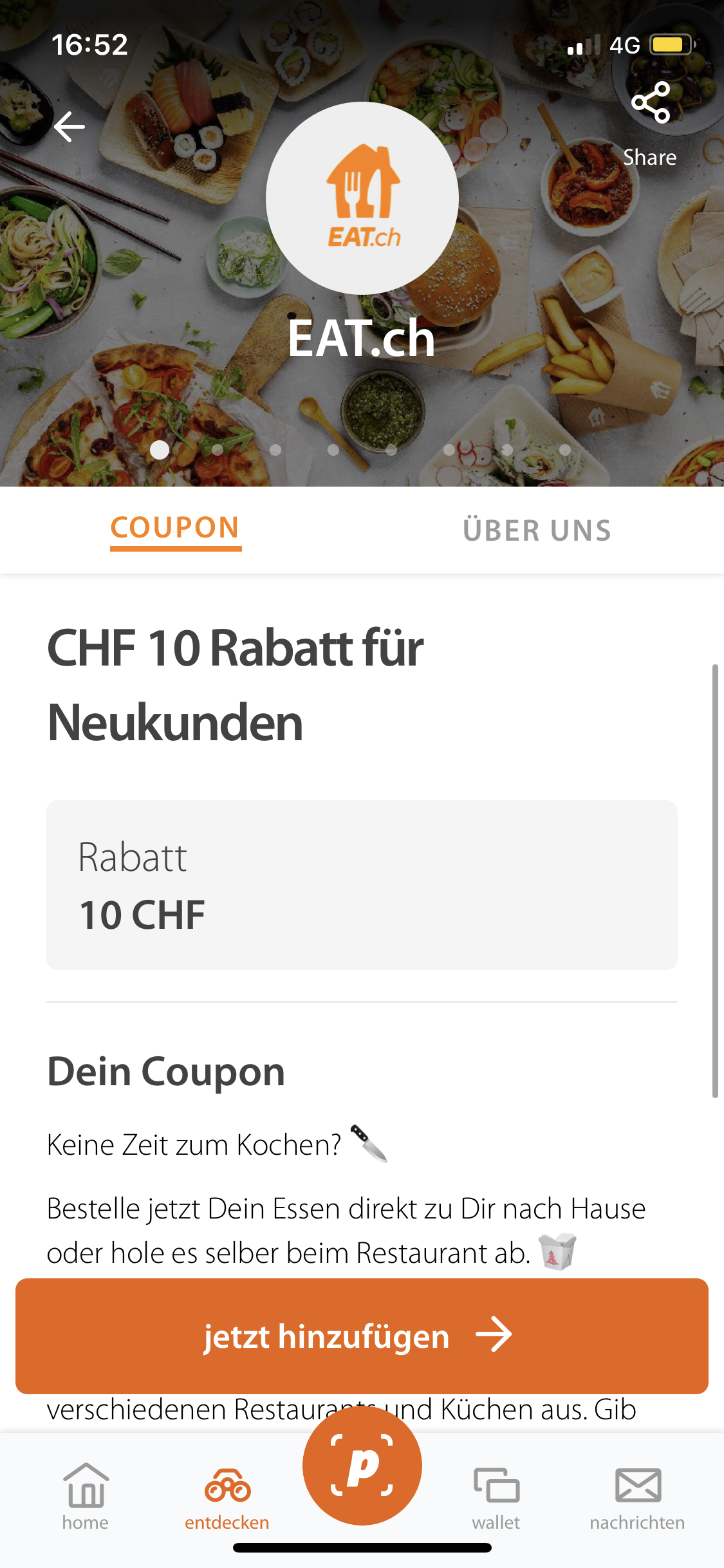The height and width of the screenshot is (1568, 724).
Task: Open the central scan button
Action: pyautogui.click(x=362, y=1466)
